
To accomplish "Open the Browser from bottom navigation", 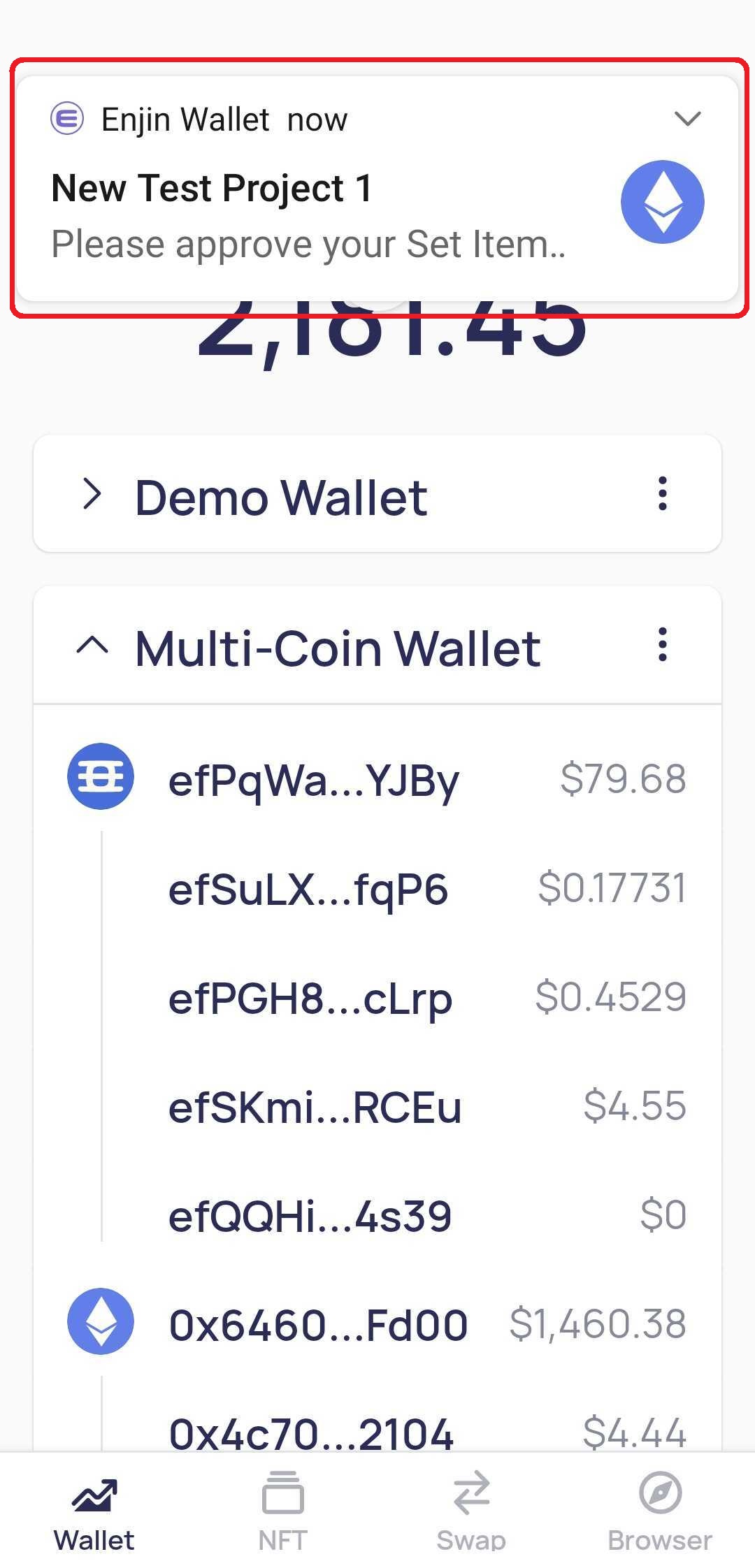I will click(658, 1495).
